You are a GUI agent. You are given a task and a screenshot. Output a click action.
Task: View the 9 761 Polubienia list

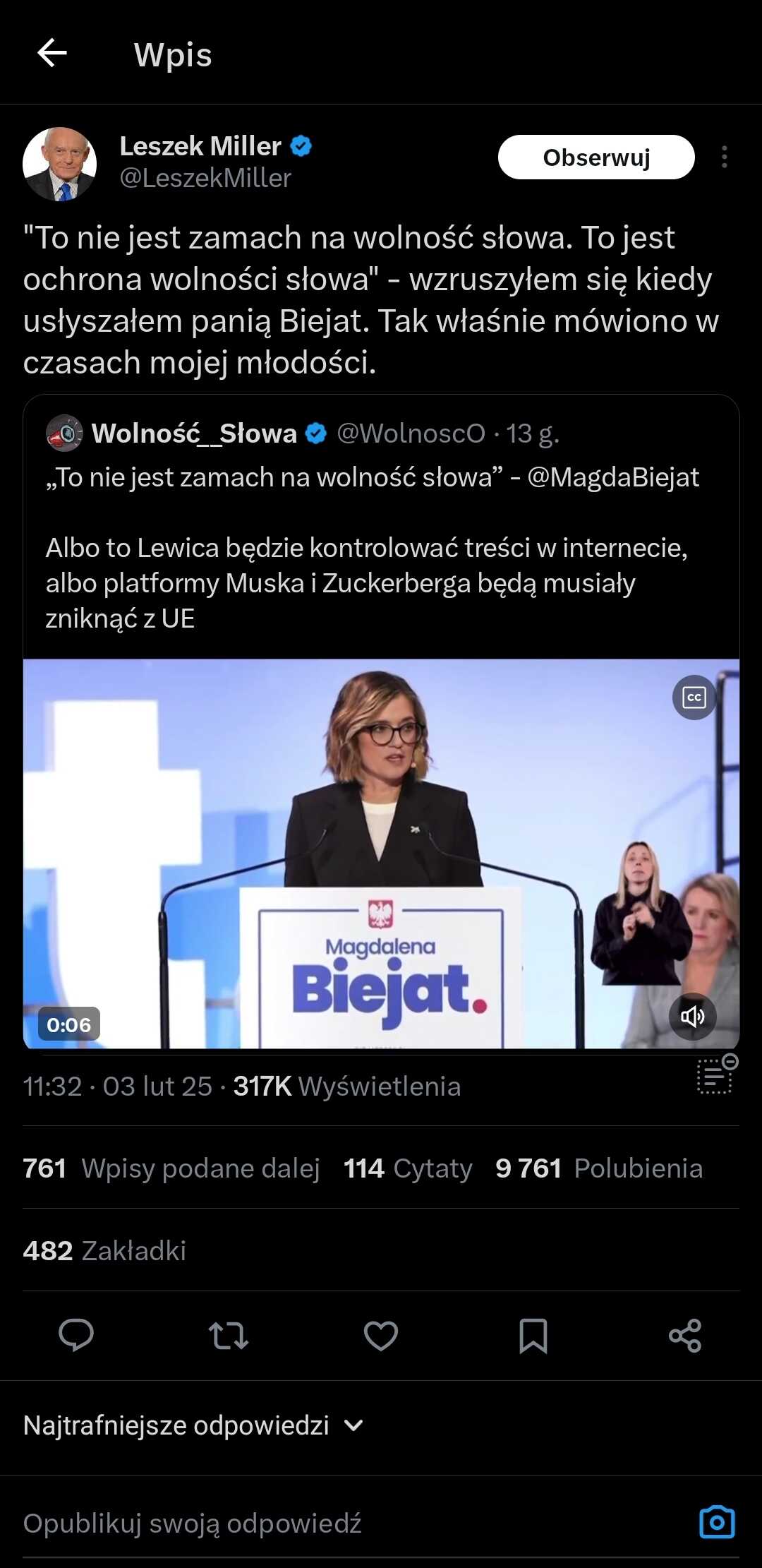[x=599, y=1168]
